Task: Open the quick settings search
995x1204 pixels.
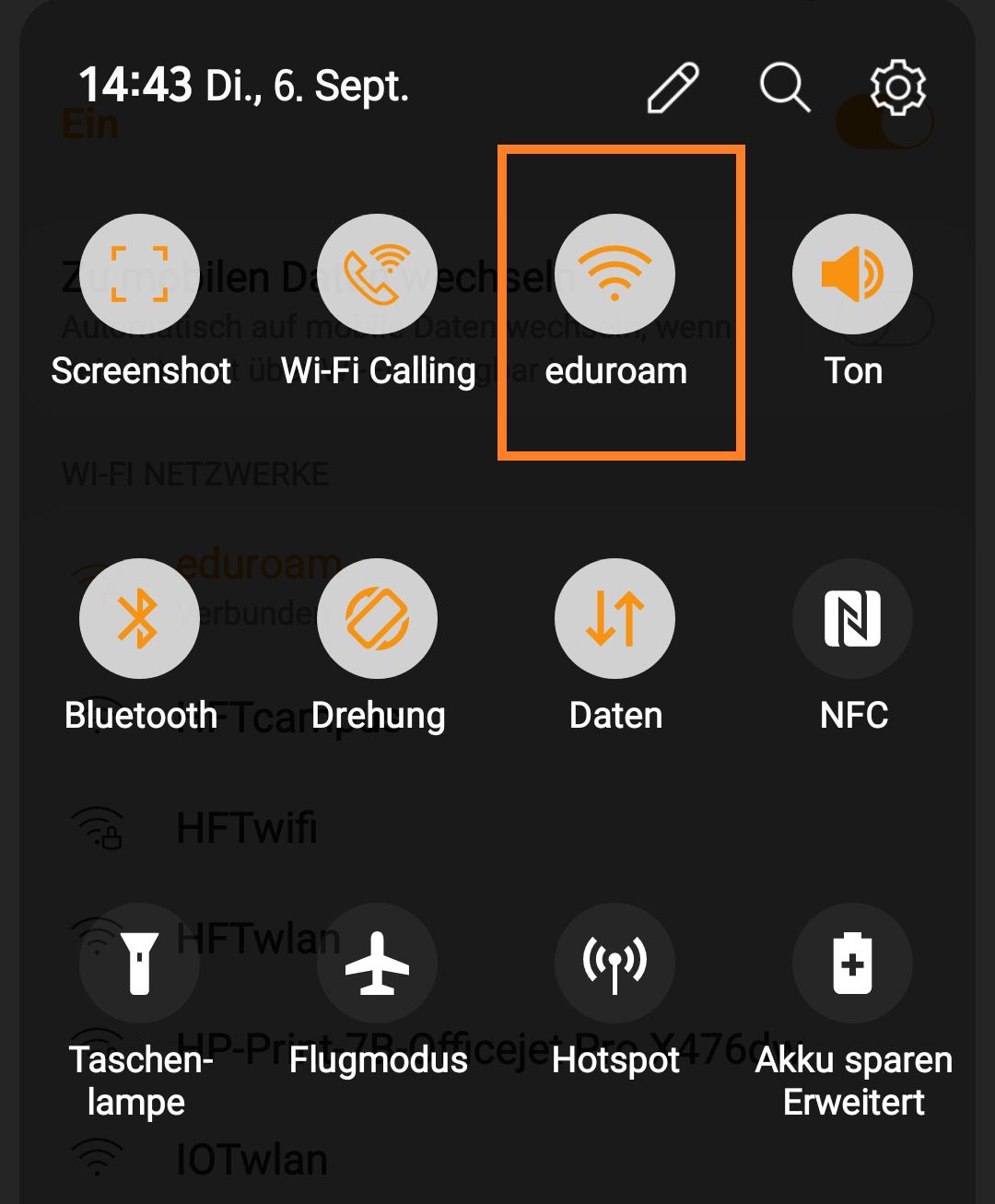Action: click(784, 88)
